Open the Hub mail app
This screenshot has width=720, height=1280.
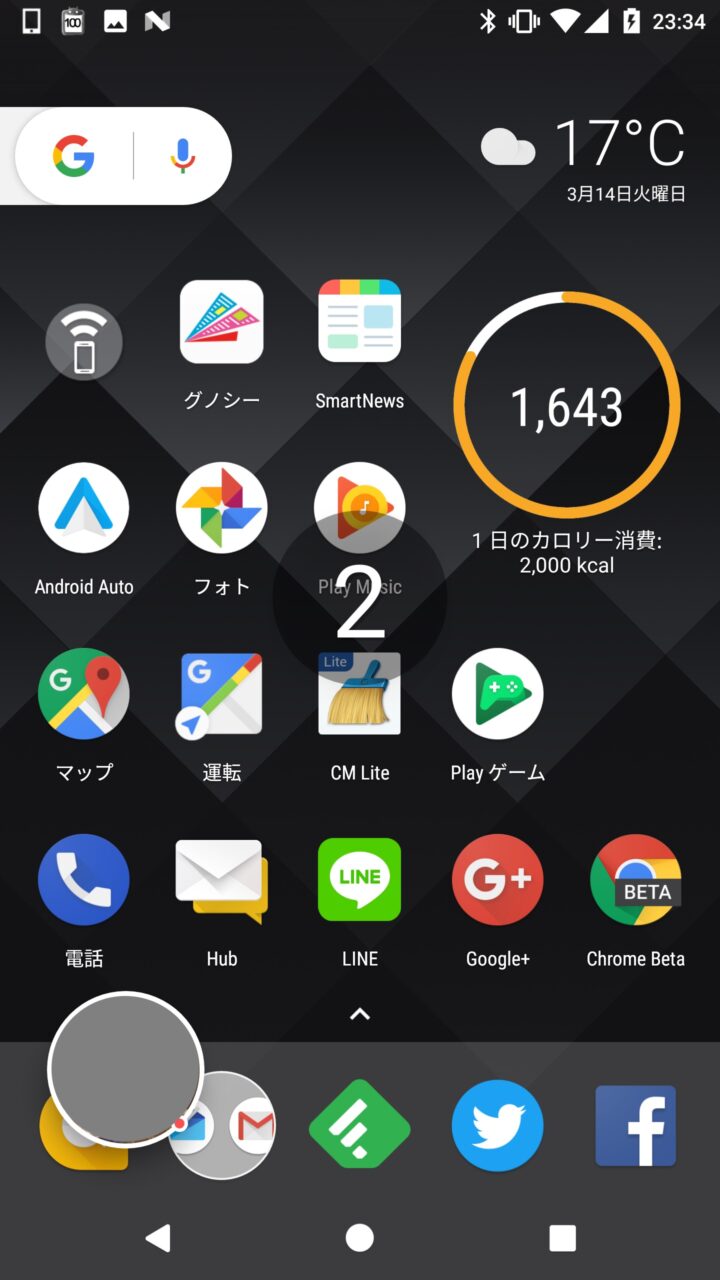(221, 880)
